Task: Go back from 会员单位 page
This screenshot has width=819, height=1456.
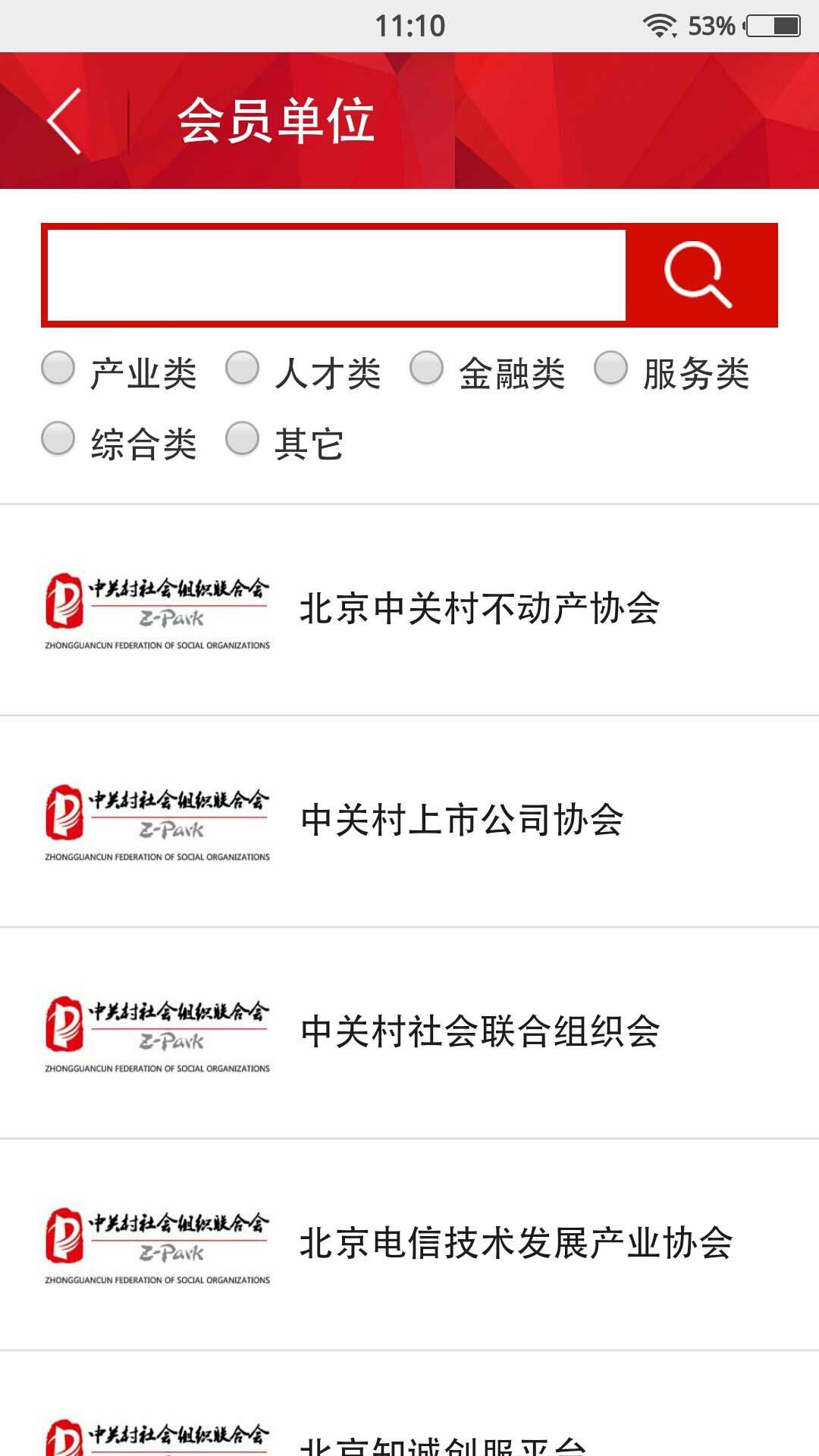Action: (x=64, y=121)
